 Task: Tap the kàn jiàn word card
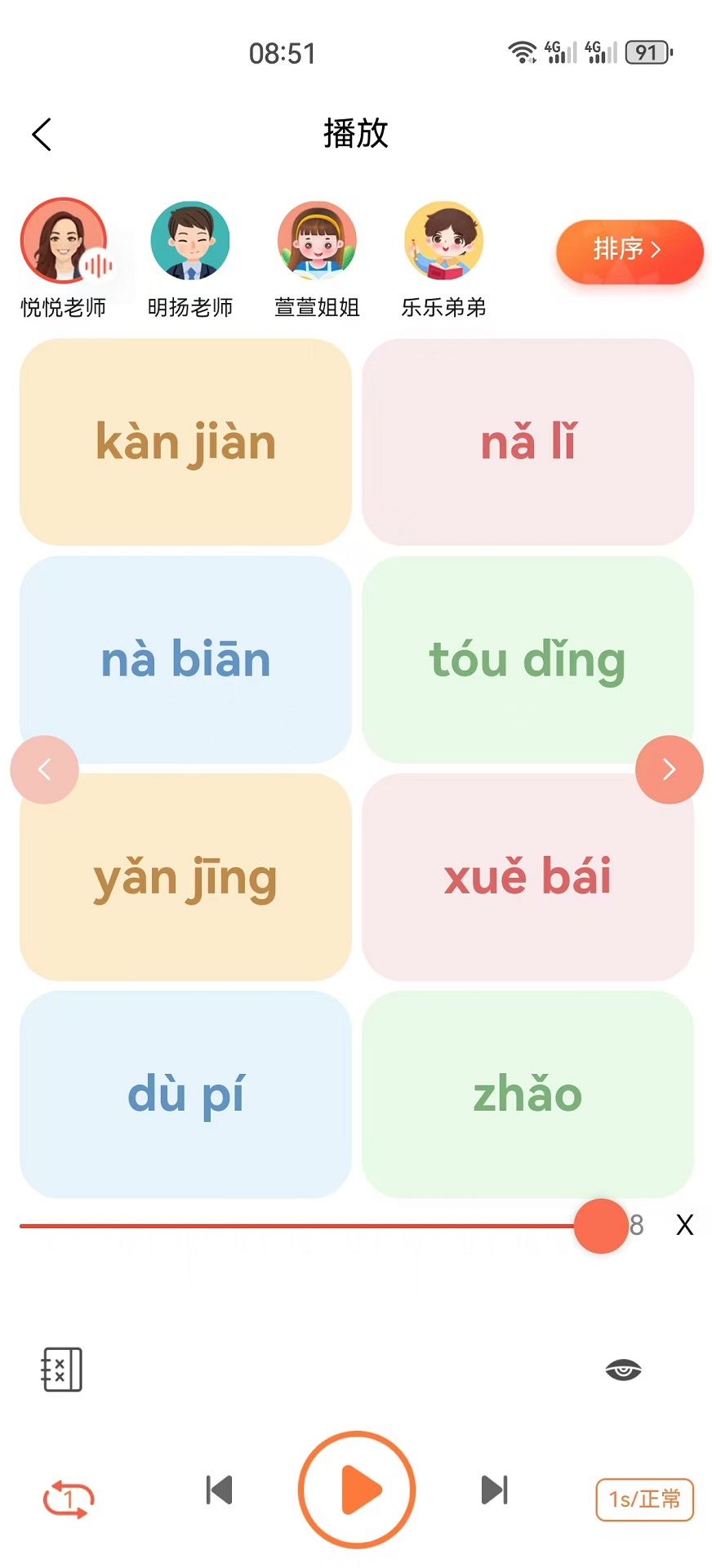pos(185,442)
